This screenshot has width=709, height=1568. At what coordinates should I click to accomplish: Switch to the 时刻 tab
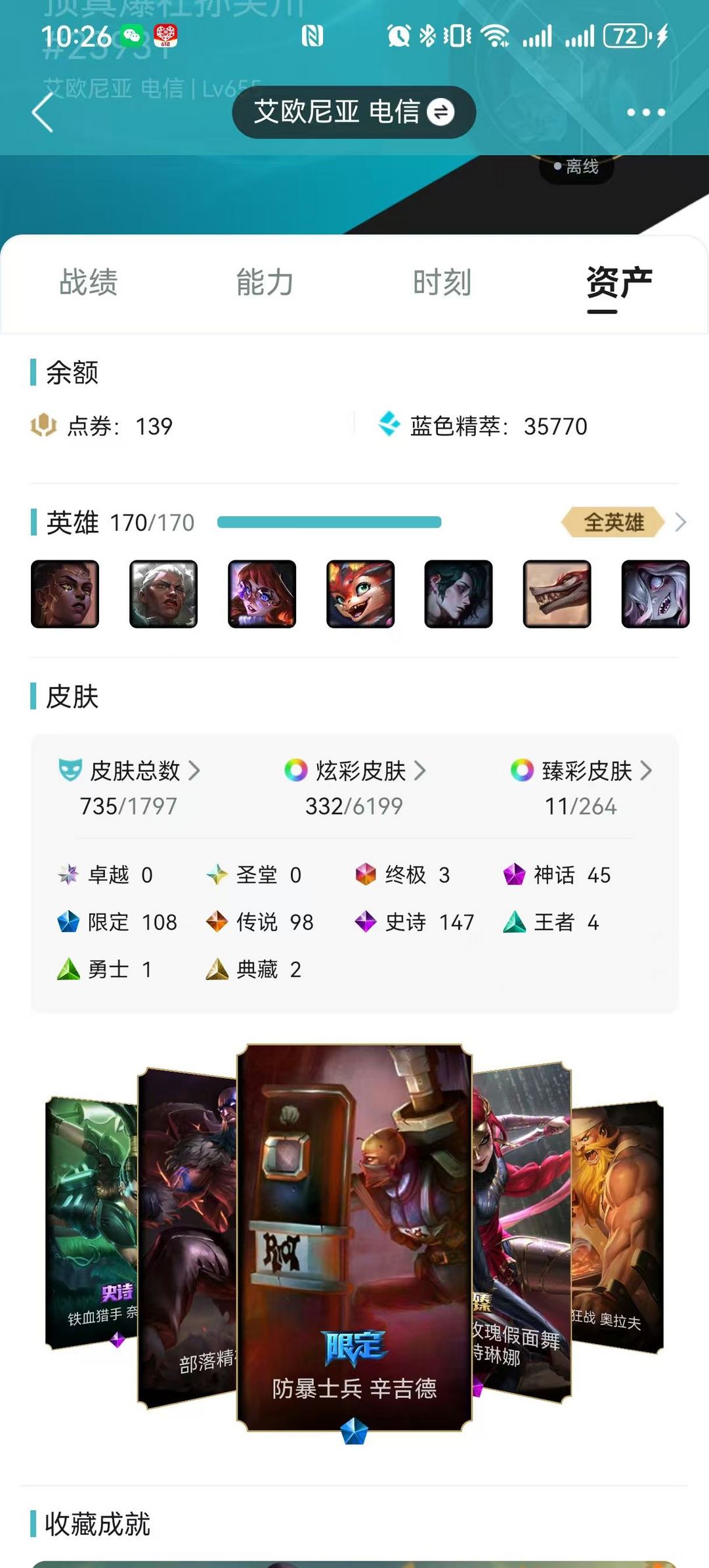(442, 282)
